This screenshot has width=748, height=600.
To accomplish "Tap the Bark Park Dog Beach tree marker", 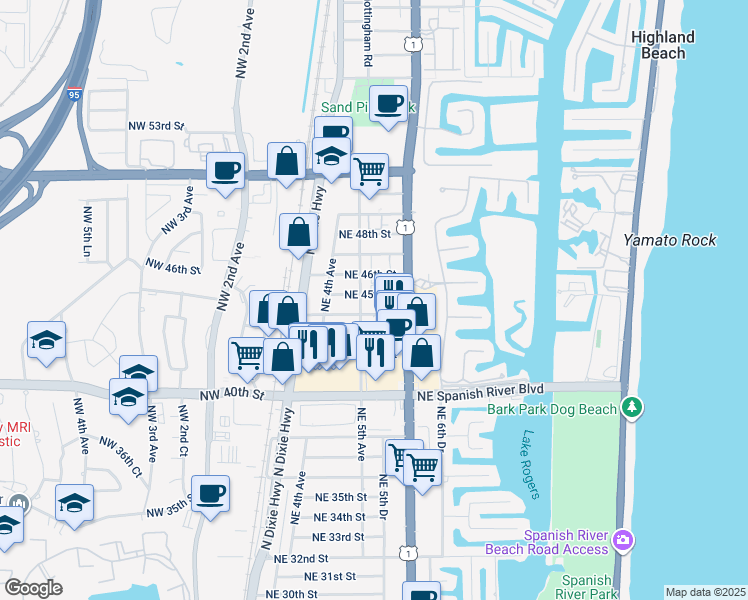I will [631, 408].
